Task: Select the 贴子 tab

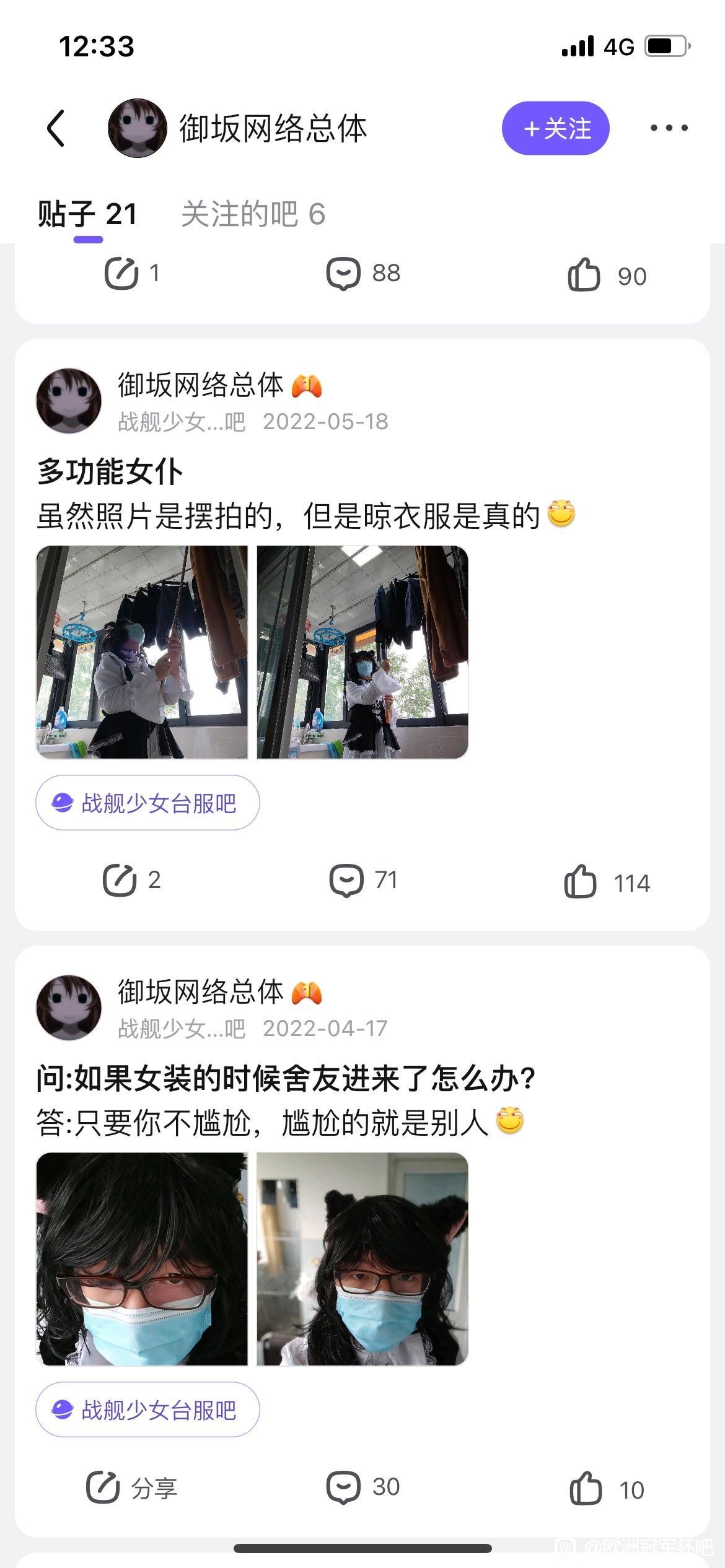Action: pos(87,214)
